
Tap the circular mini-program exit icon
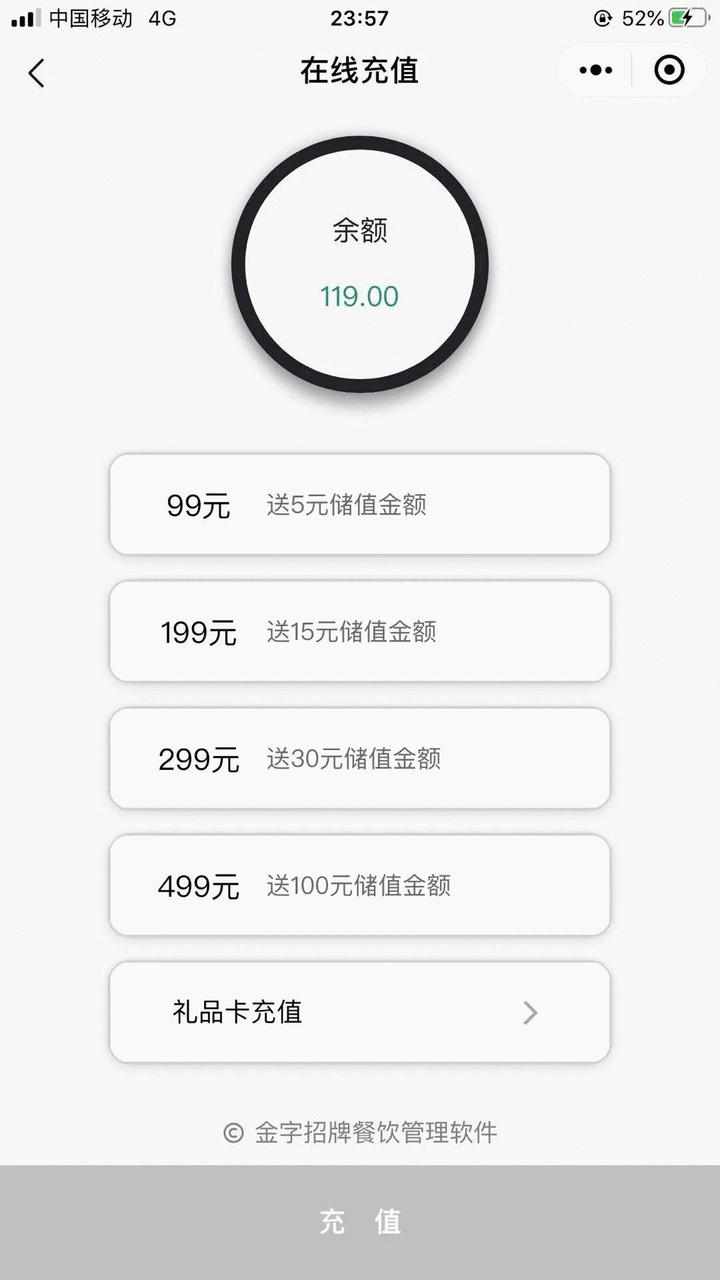[x=668, y=70]
